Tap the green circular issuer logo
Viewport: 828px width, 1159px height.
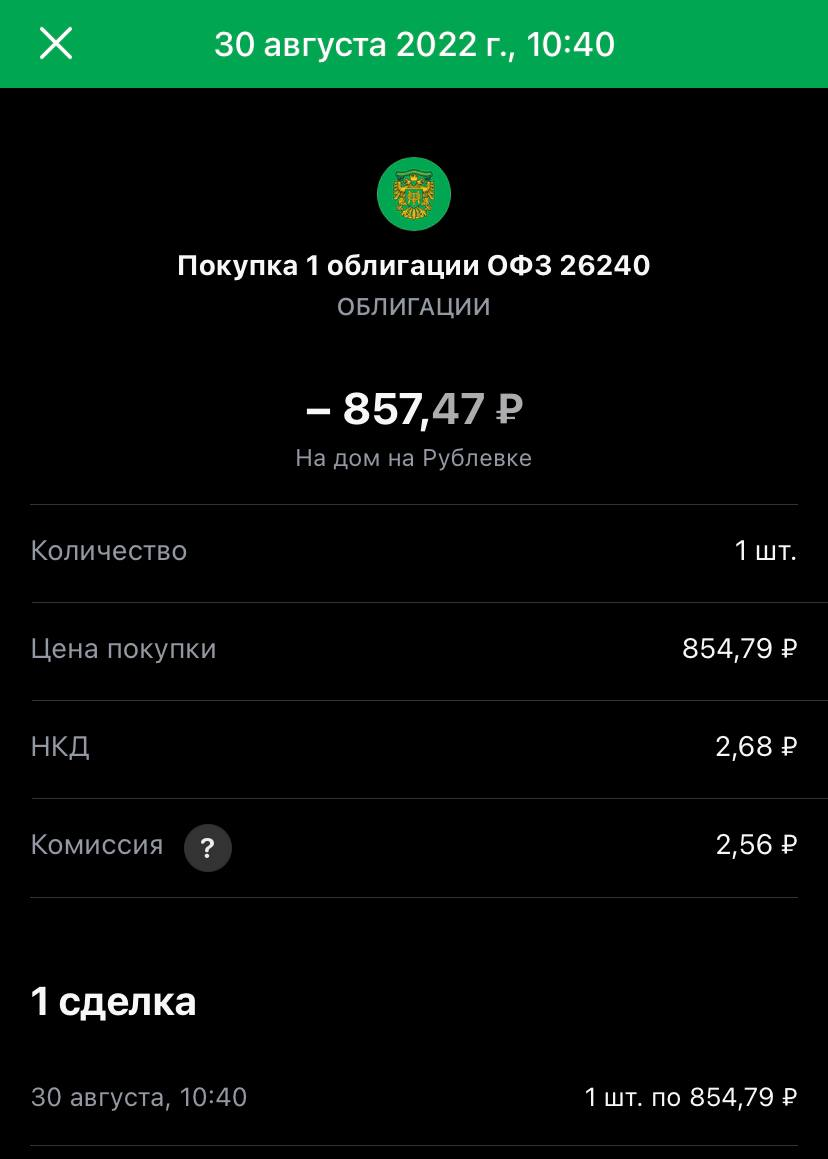[x=414, y=193]
